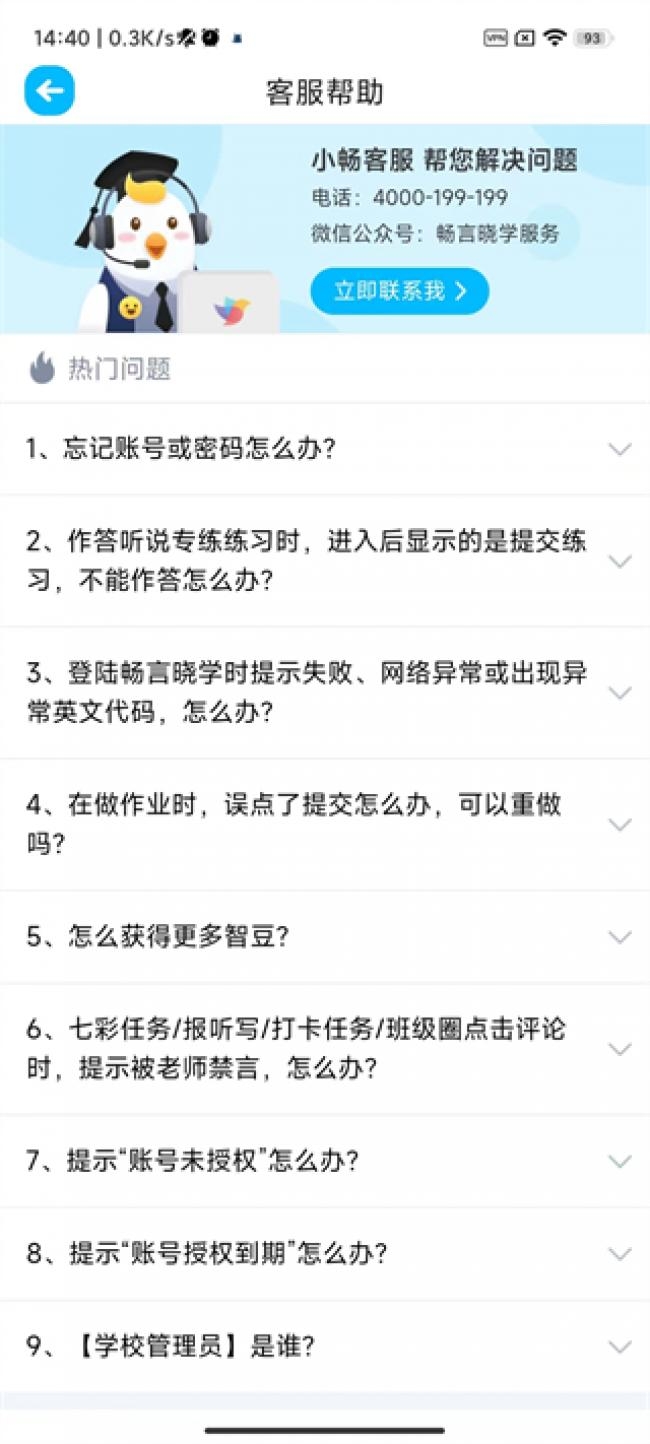Image resolution: width=650 pixels, height=1444 pixels.
Task: Go back using the blue arrow
Action: (x=49, y=91)
